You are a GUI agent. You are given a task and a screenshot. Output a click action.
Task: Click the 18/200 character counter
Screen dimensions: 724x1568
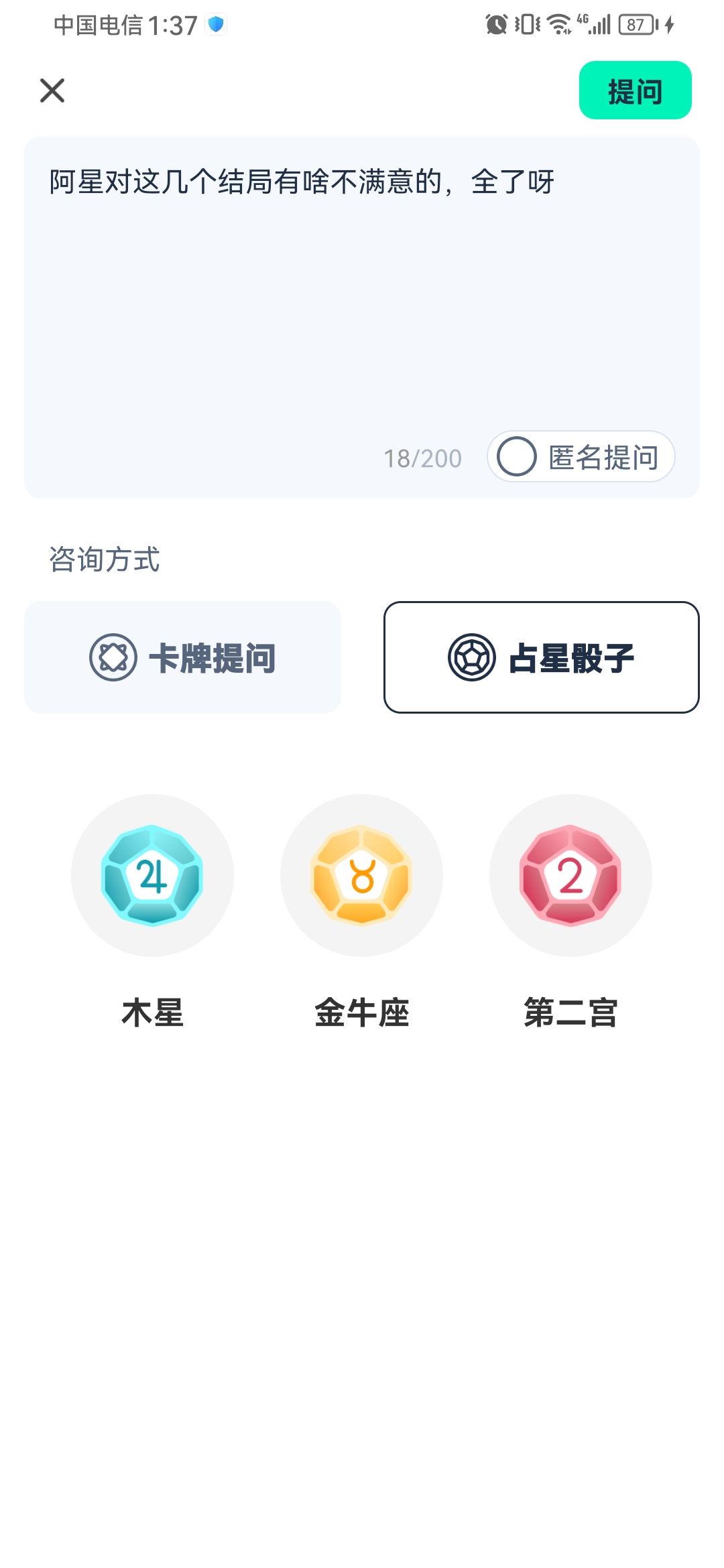[421, 458]
